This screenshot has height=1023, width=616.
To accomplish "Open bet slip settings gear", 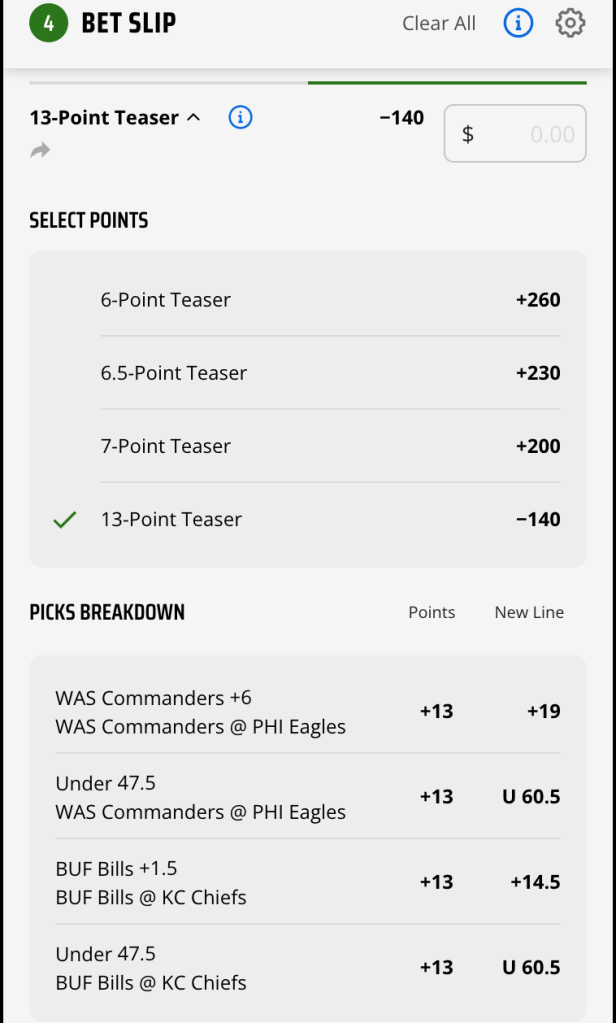I will [x=570, y=23].
